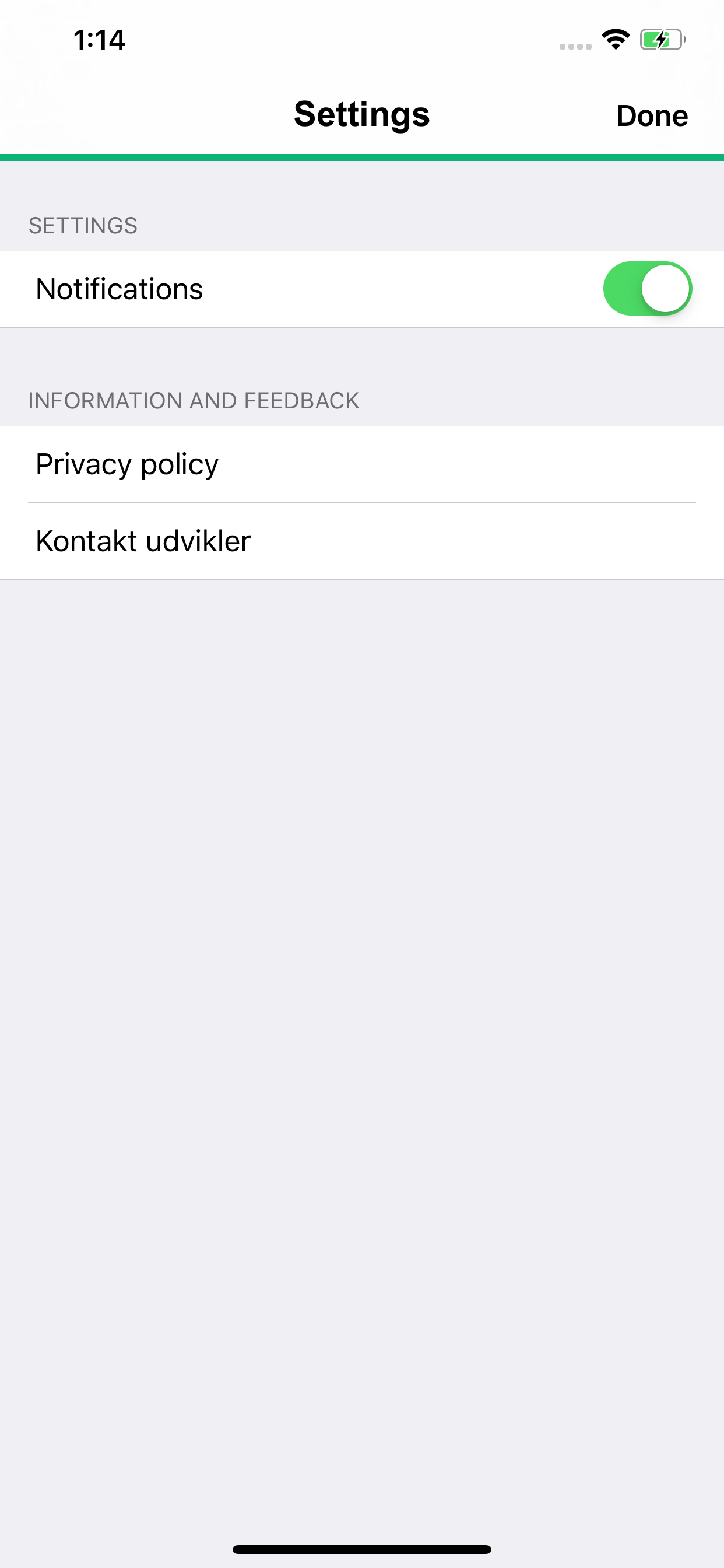Image resolution: width=724 pixels, height=1568 pixels.
Task: Select the Settings title at top
Action: click(x=362, y=114)
